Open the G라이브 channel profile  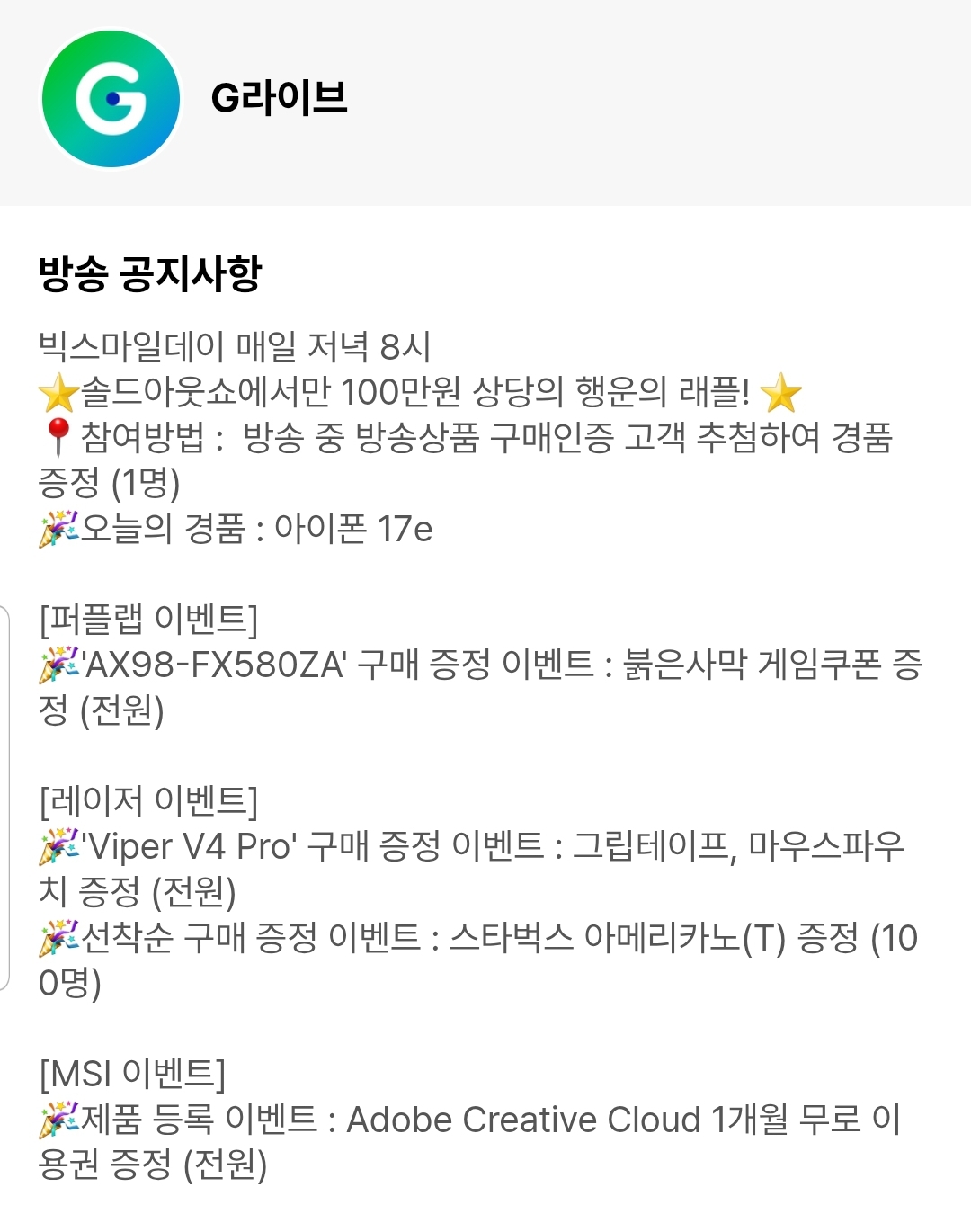(x=111, y=99)
